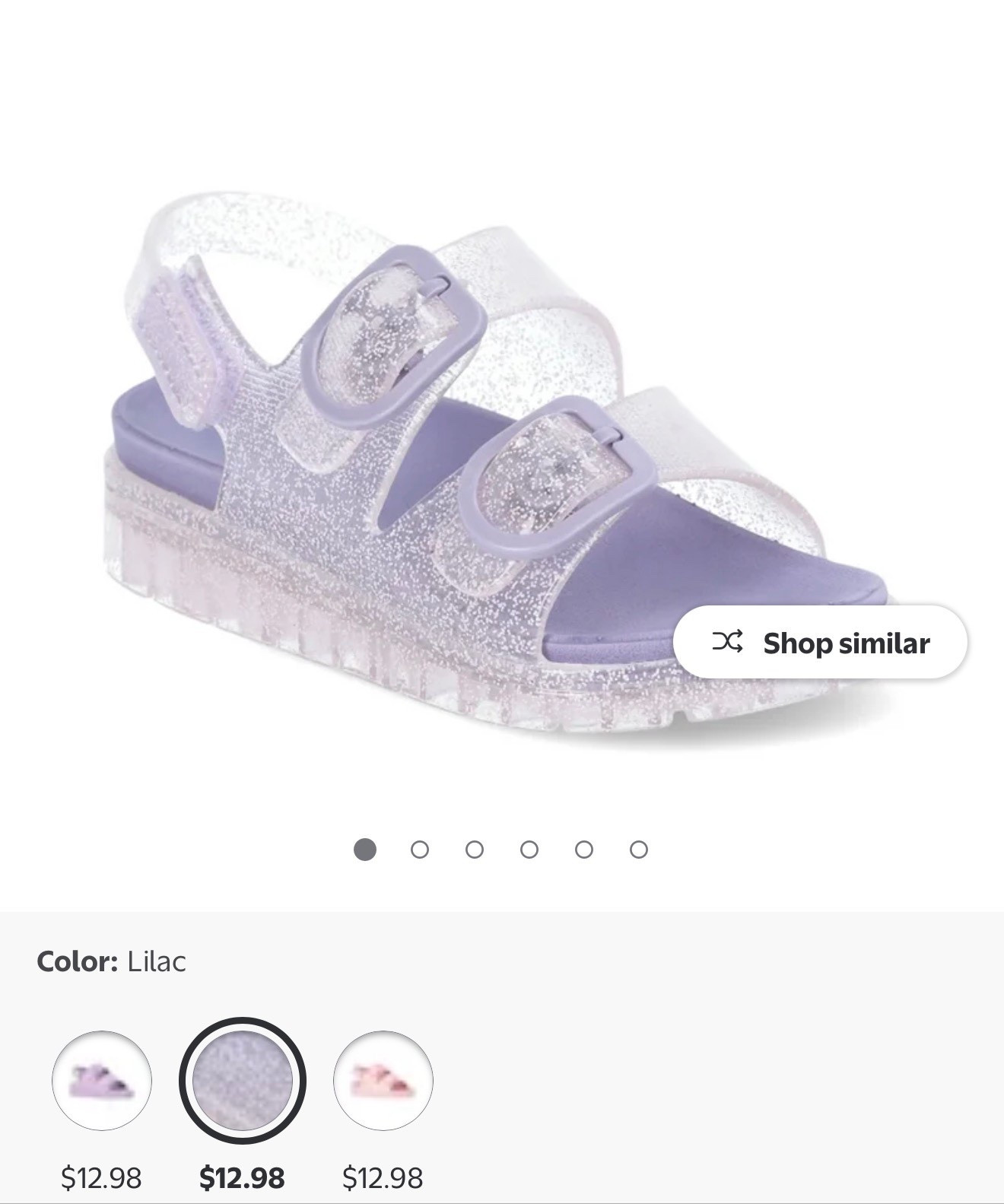The width and height of the screenshot is (1004, 1204).
Task: Select the glitter Lilac color swatch
Action: pos(243,1080)
